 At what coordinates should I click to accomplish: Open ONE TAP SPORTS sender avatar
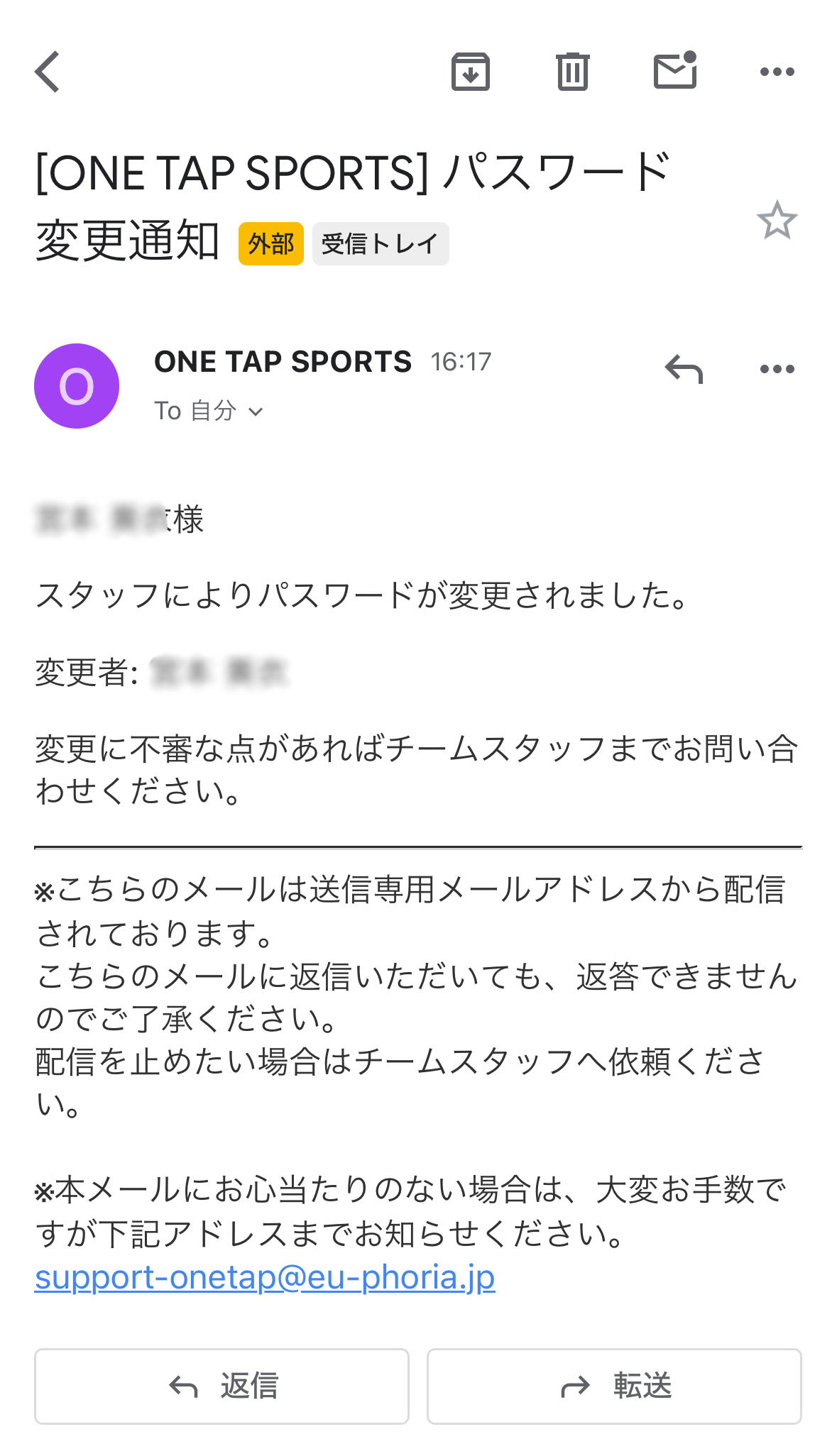[x=77, y=386]
